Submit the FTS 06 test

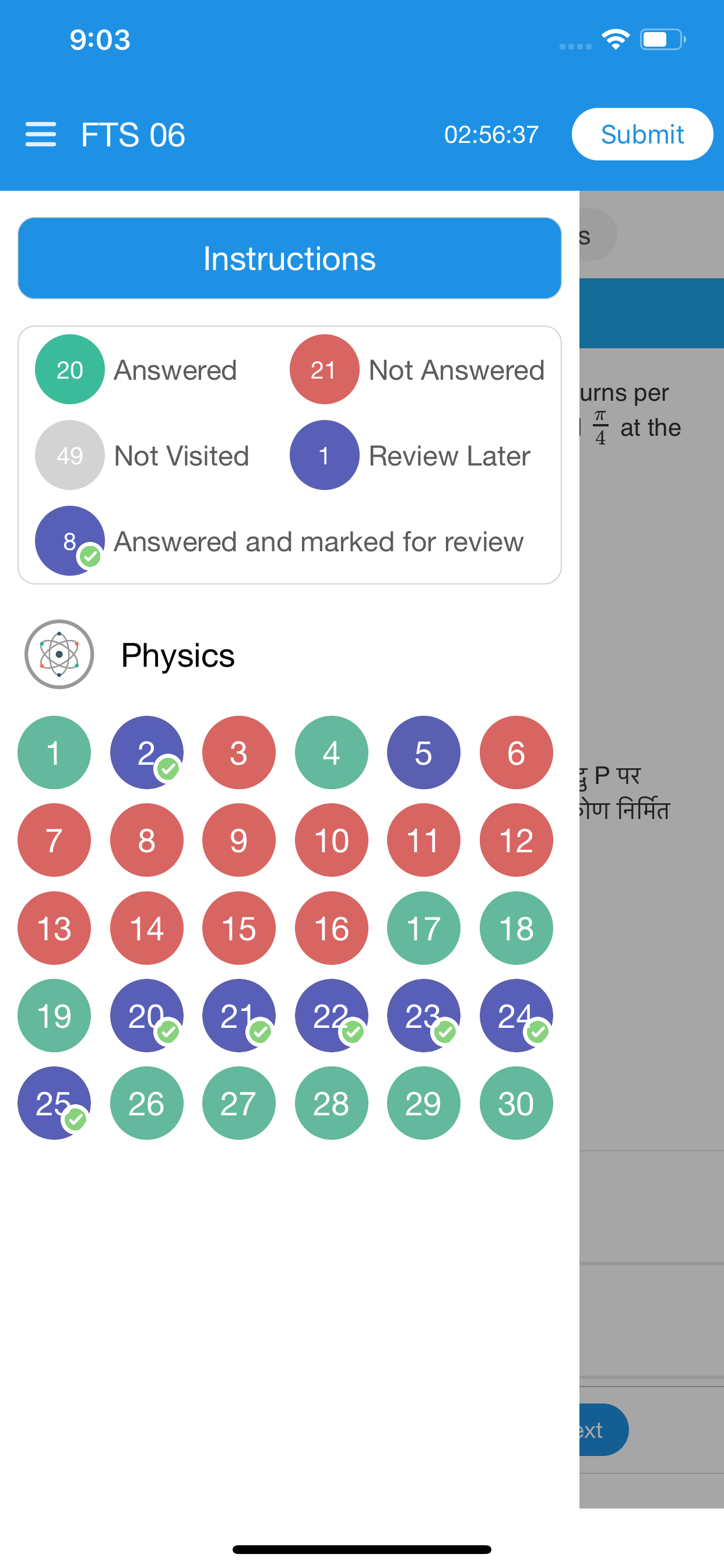point(642,134)
